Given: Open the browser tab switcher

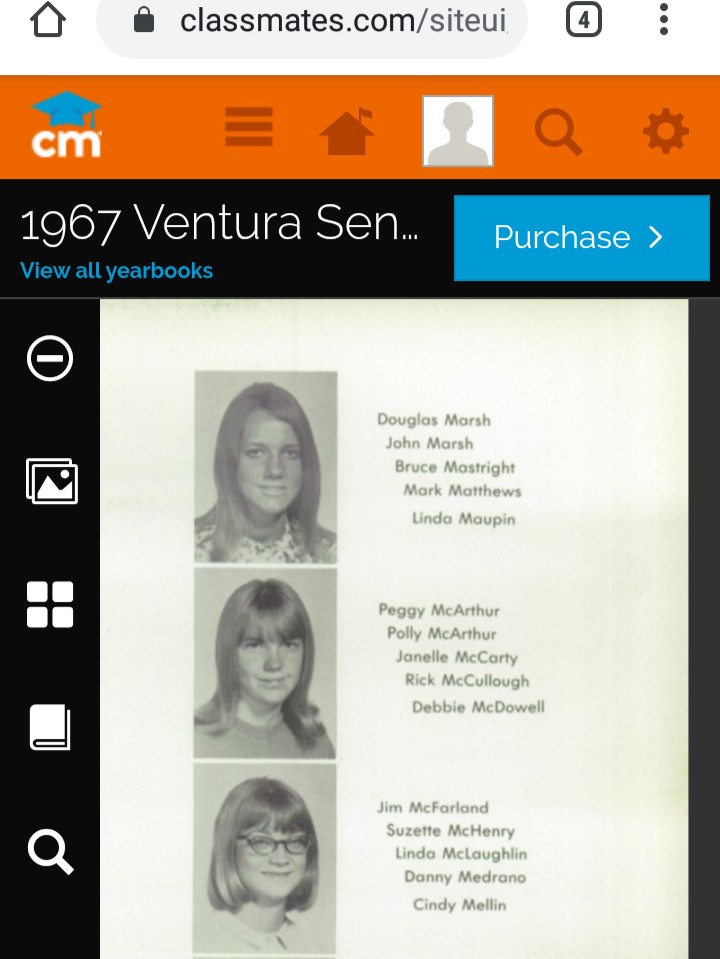Looking at the screenshot, I should tap(584, 20).
